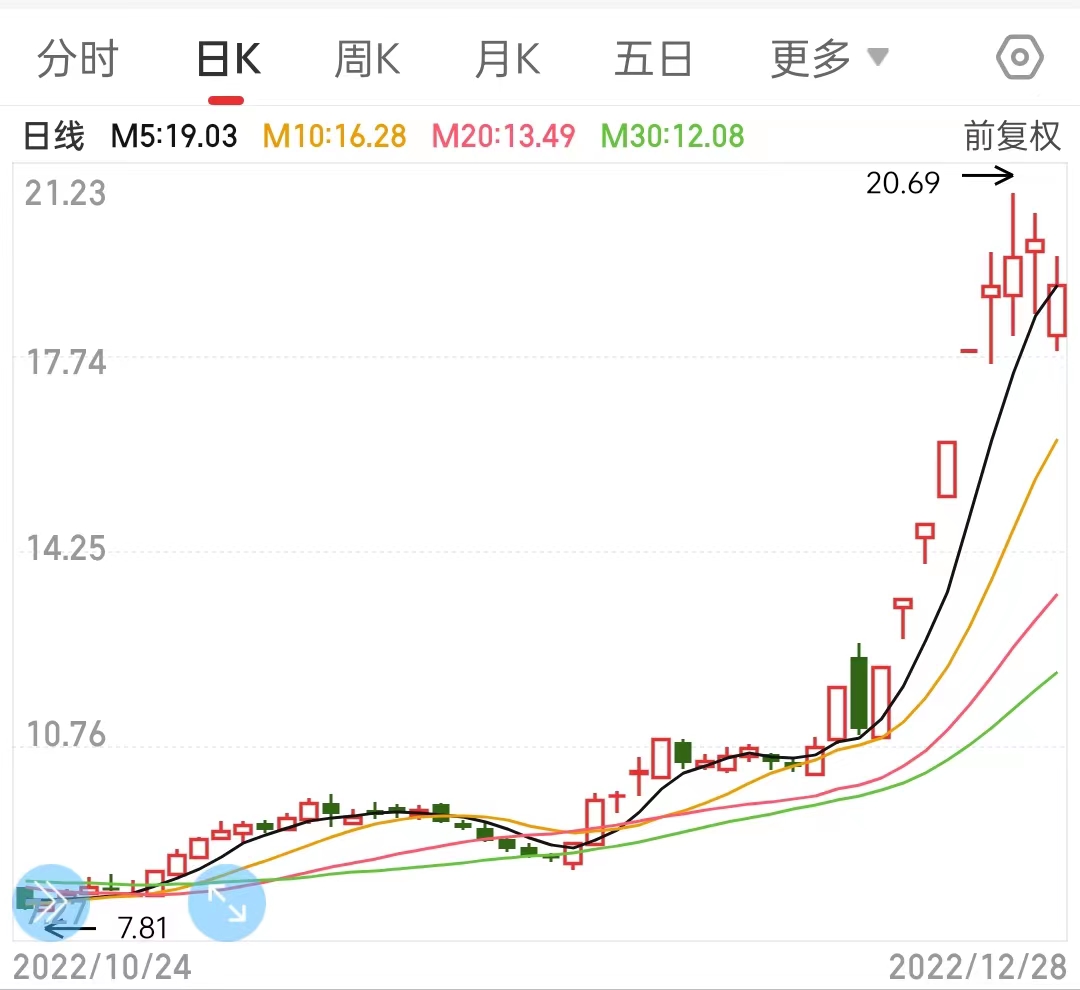Screen dimensions: 1080x990
Task: Open the 五日 five-day view
Action: [x=653, y=60]
